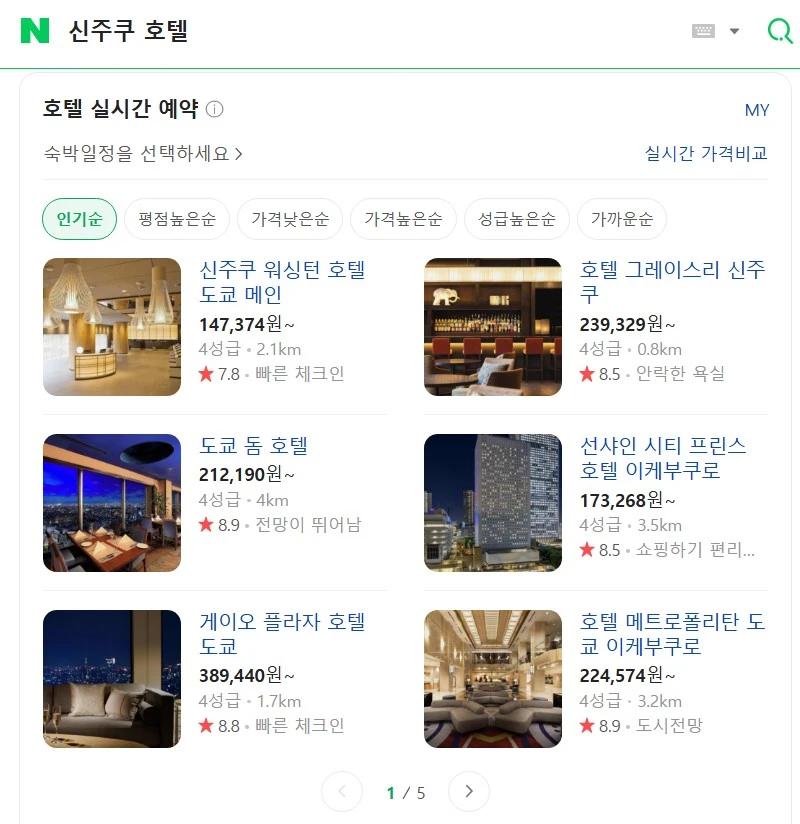800x824 pixels.
Task: Go to next page with right arrow
Action: (x=468, y=791)
